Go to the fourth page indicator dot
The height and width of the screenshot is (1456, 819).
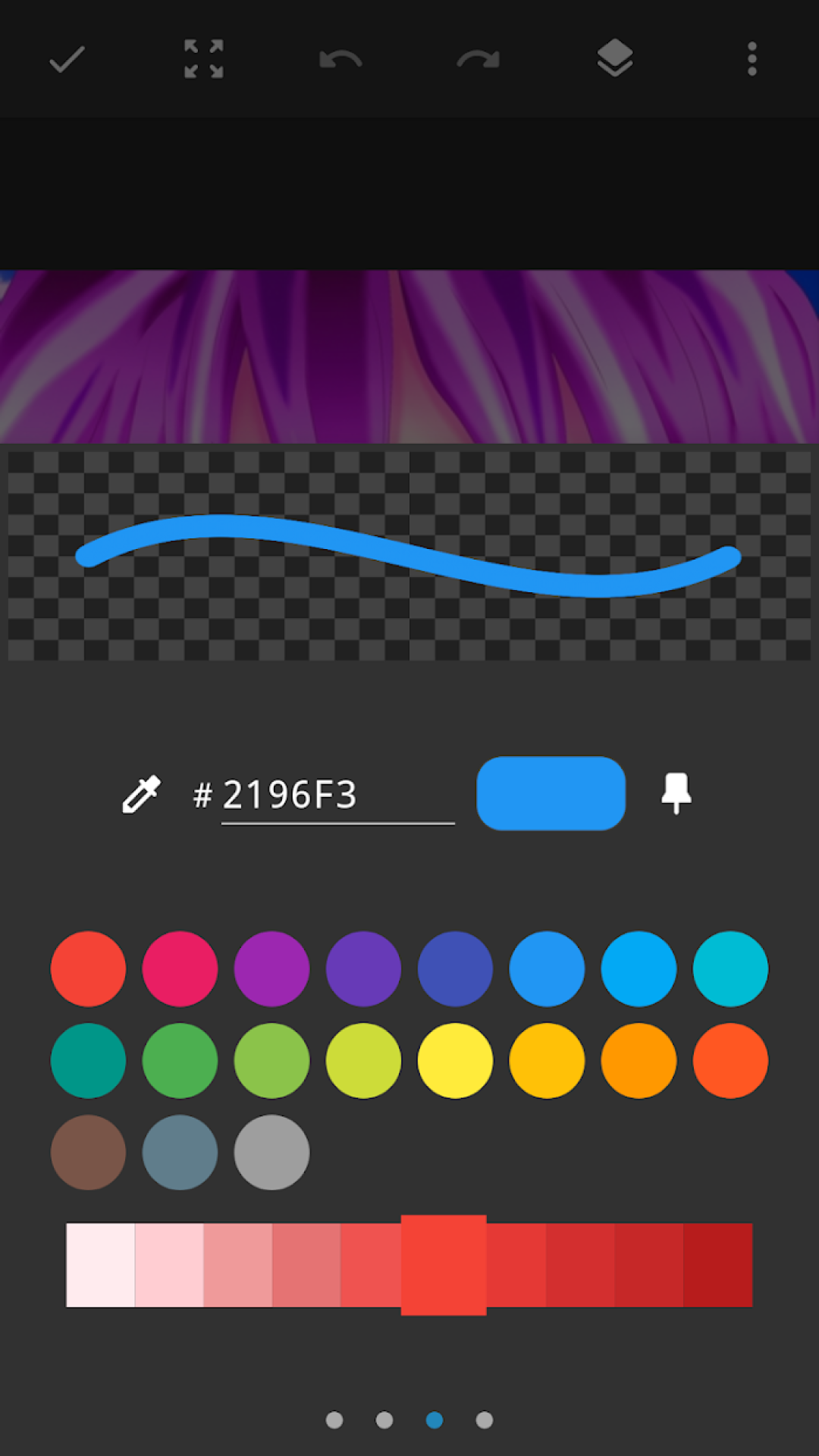tap(485, 1420)
